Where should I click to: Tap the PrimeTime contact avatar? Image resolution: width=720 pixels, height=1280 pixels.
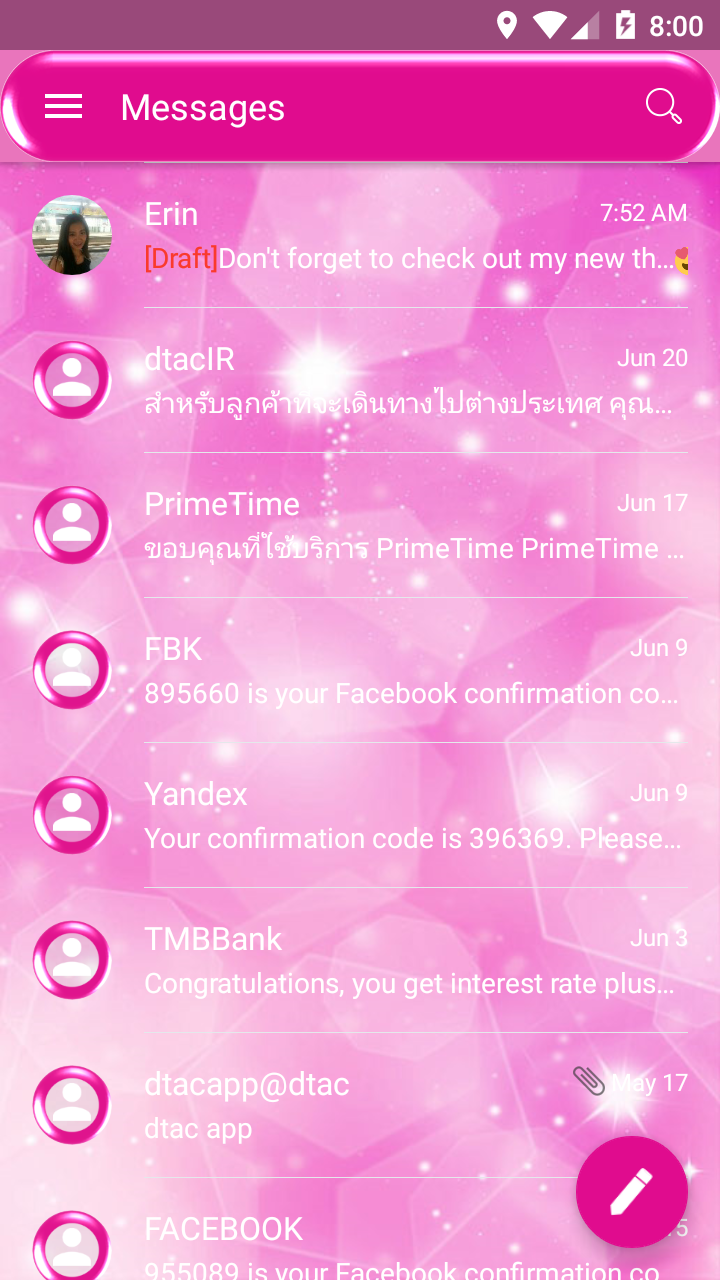click(71, 524)
